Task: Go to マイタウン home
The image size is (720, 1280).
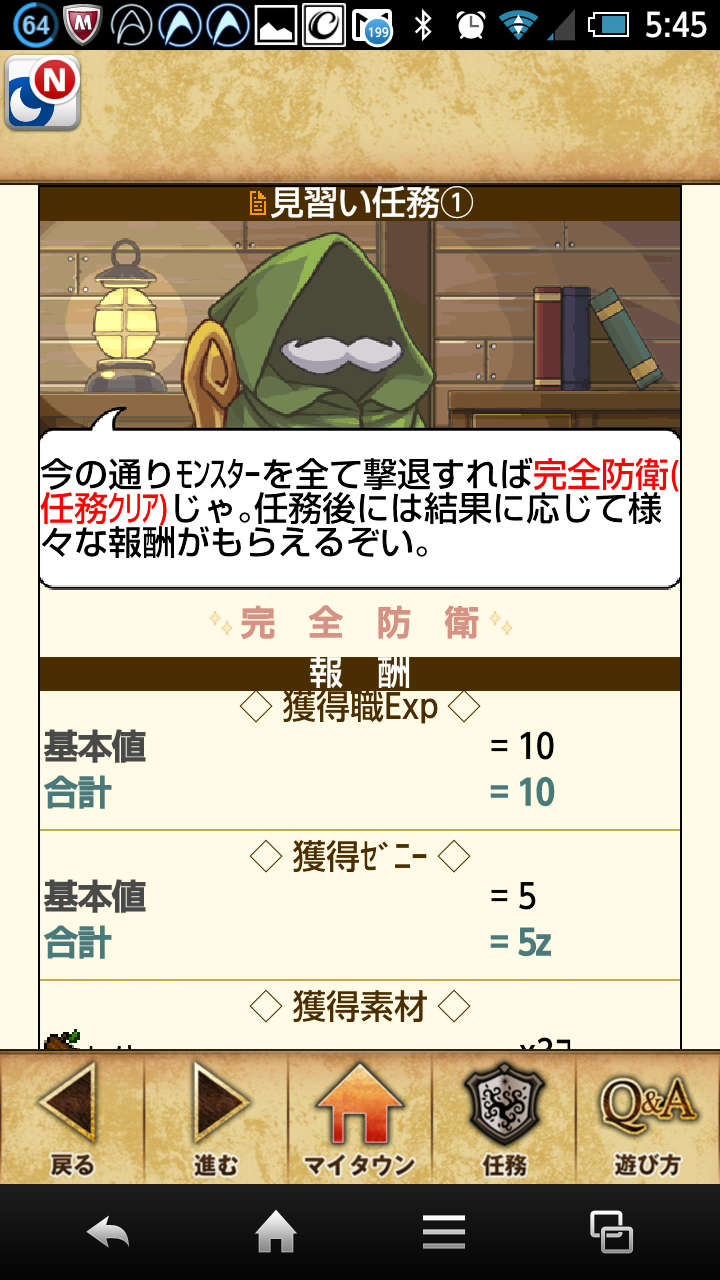Action: [x=360, y=1118]
